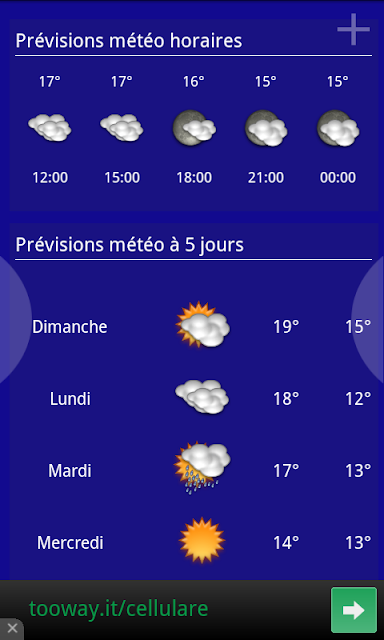
Task: Go to previous page via left arc
Action: [x=16, y=320]
